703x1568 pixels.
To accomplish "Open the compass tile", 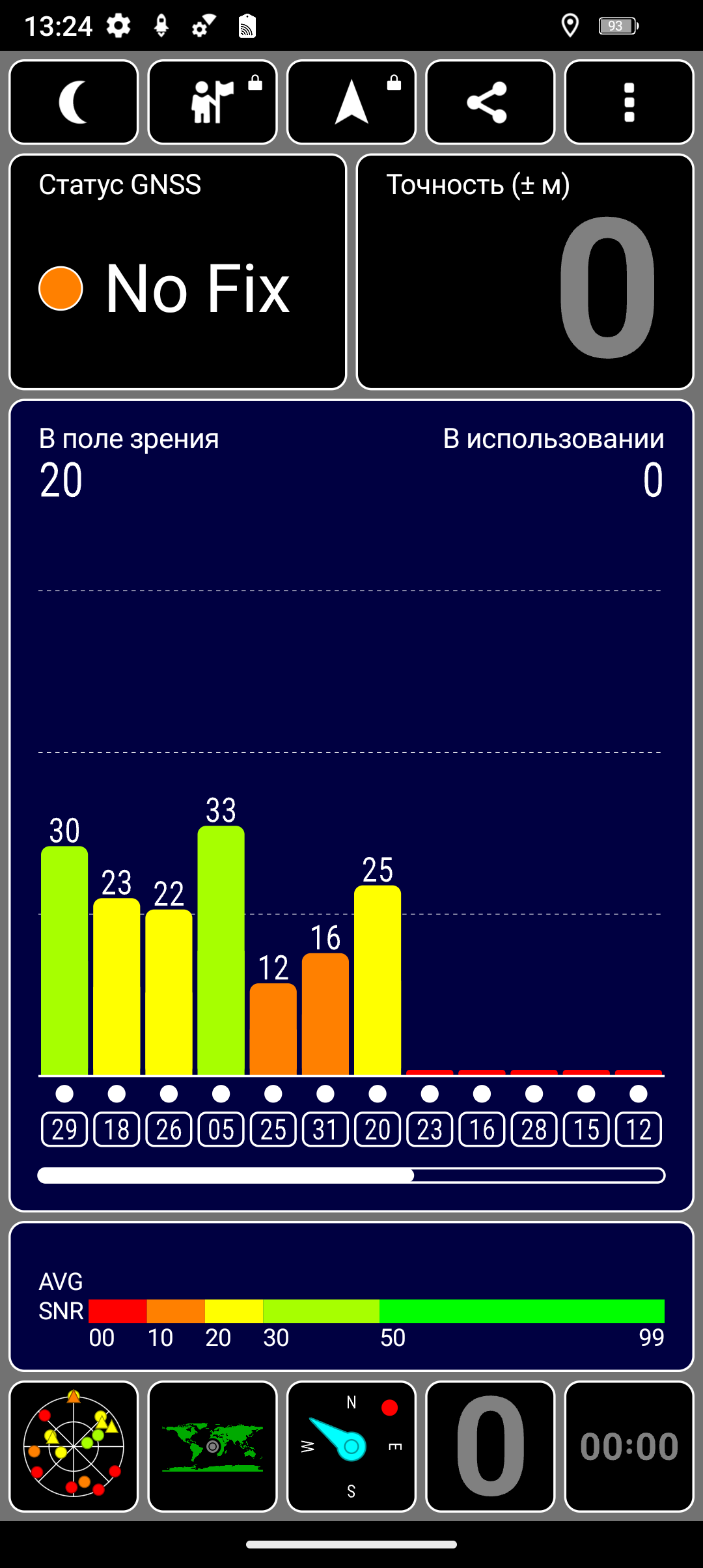I will tap(351, 1446).
